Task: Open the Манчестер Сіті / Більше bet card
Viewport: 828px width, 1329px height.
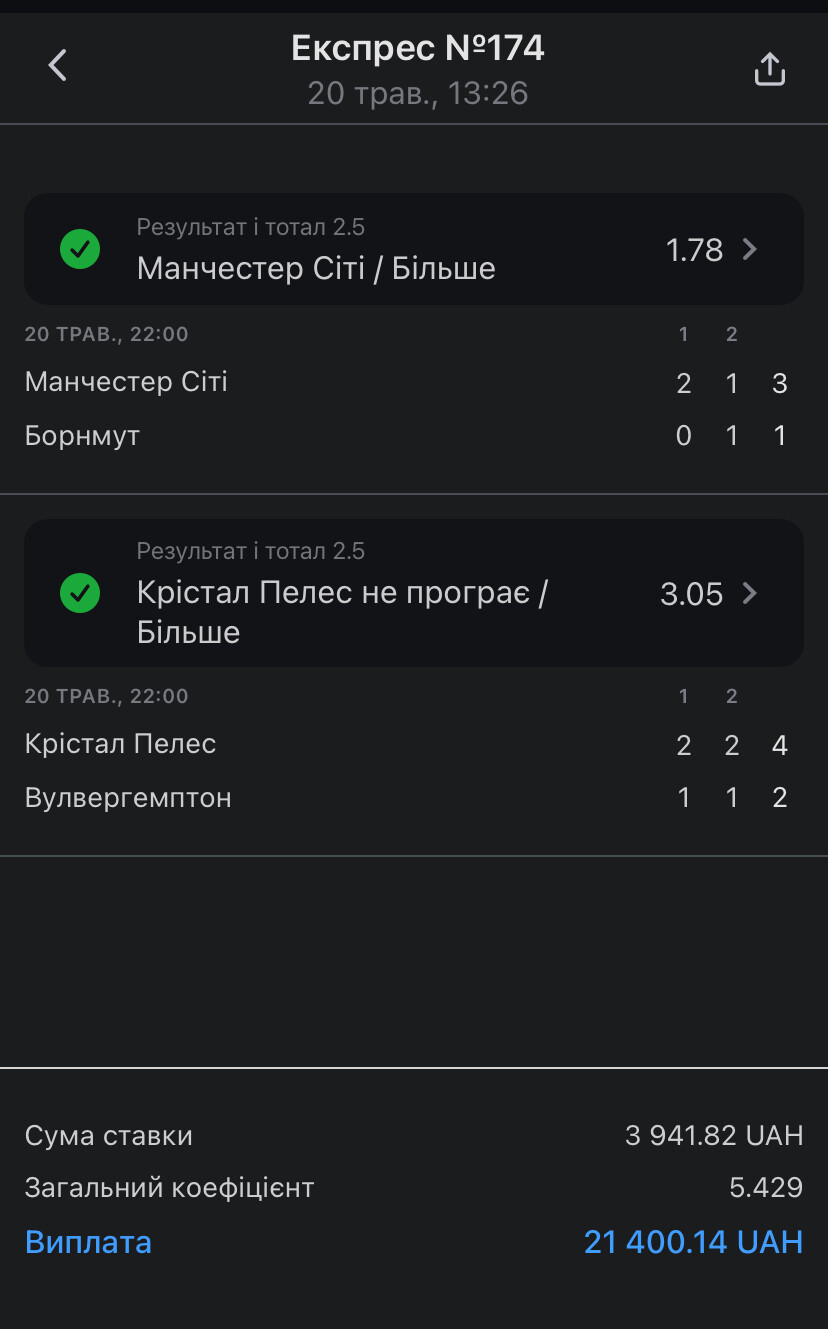Action: [414, 249]
